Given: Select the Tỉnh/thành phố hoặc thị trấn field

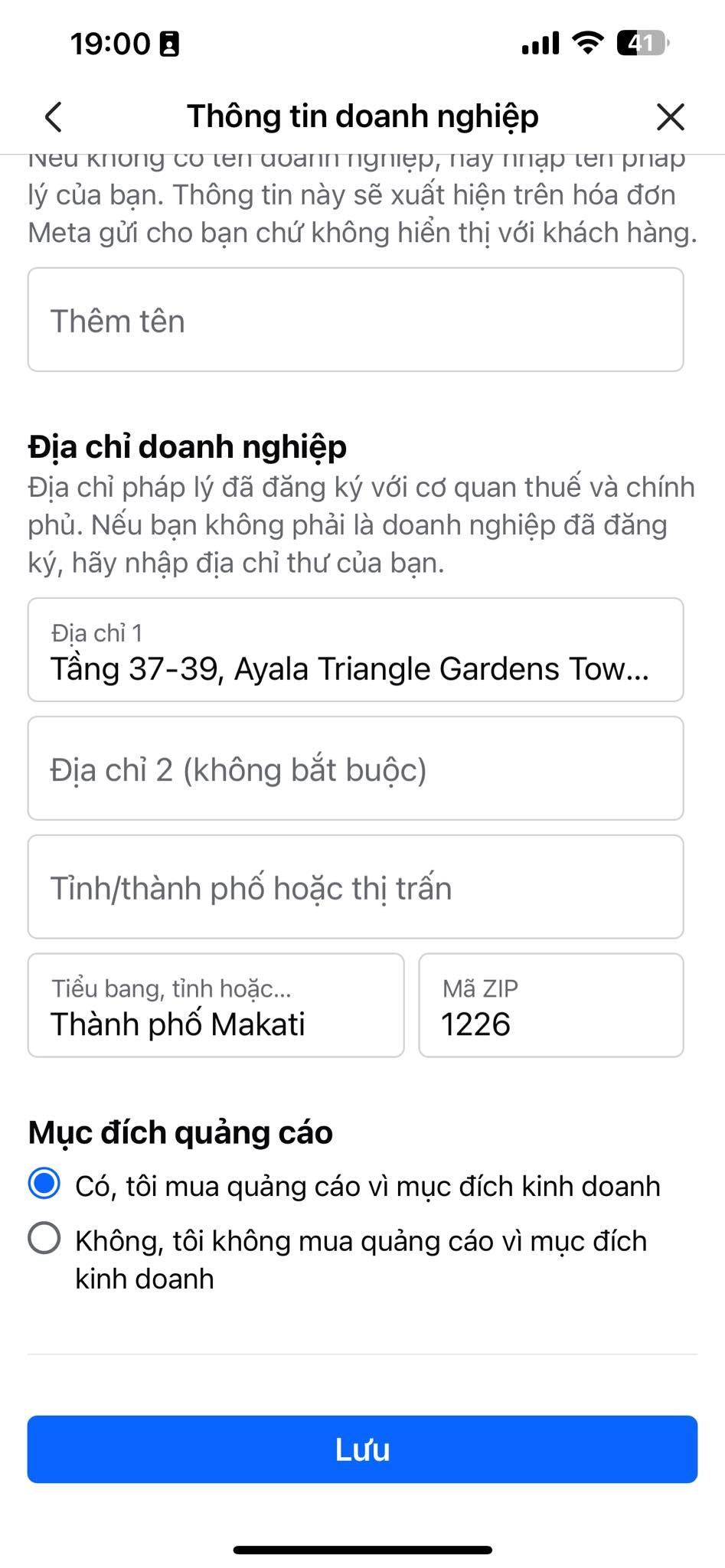Looking at the screenshot, I should click(355, 887).
